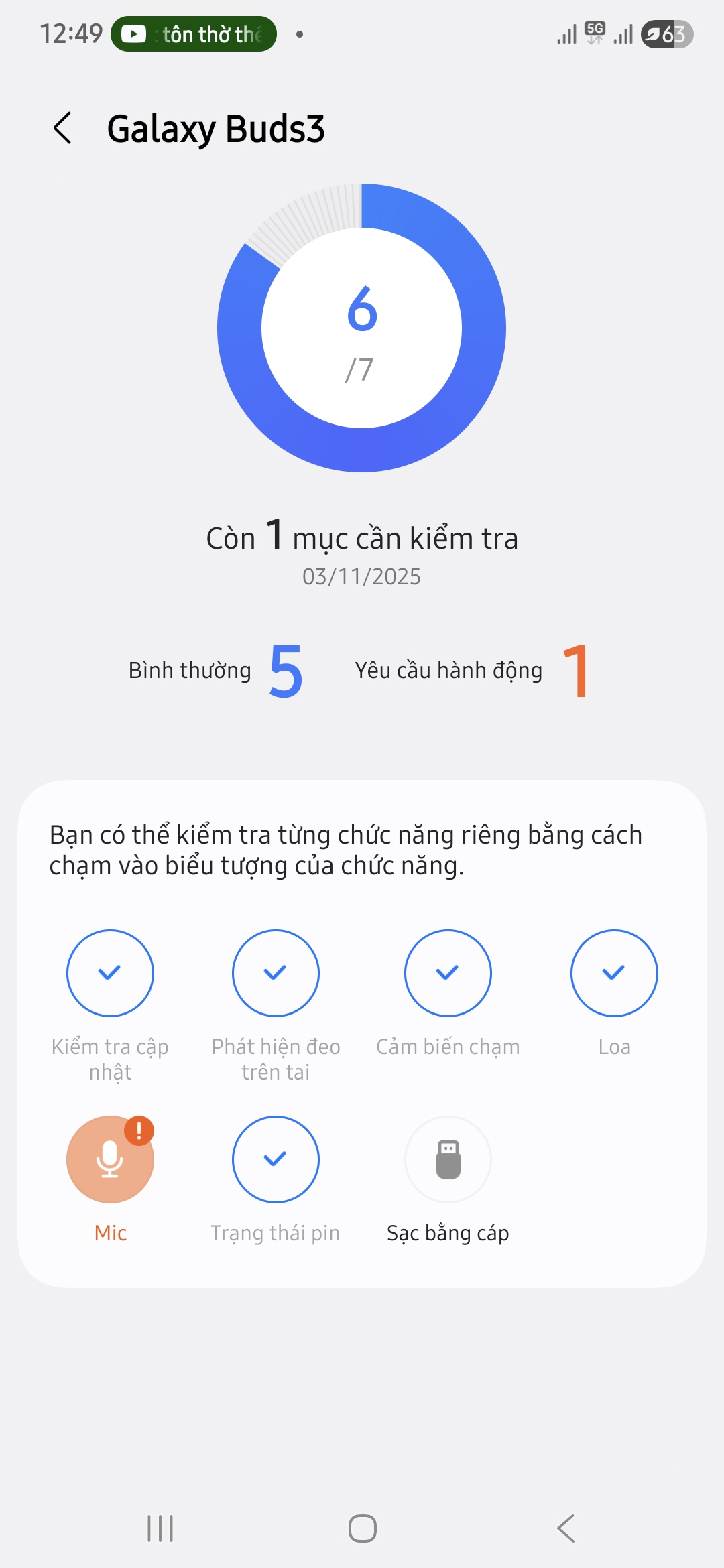724x1568 pixels.
Task: Open recent apps from navigation bar
Action: (x=160, y=1528)
